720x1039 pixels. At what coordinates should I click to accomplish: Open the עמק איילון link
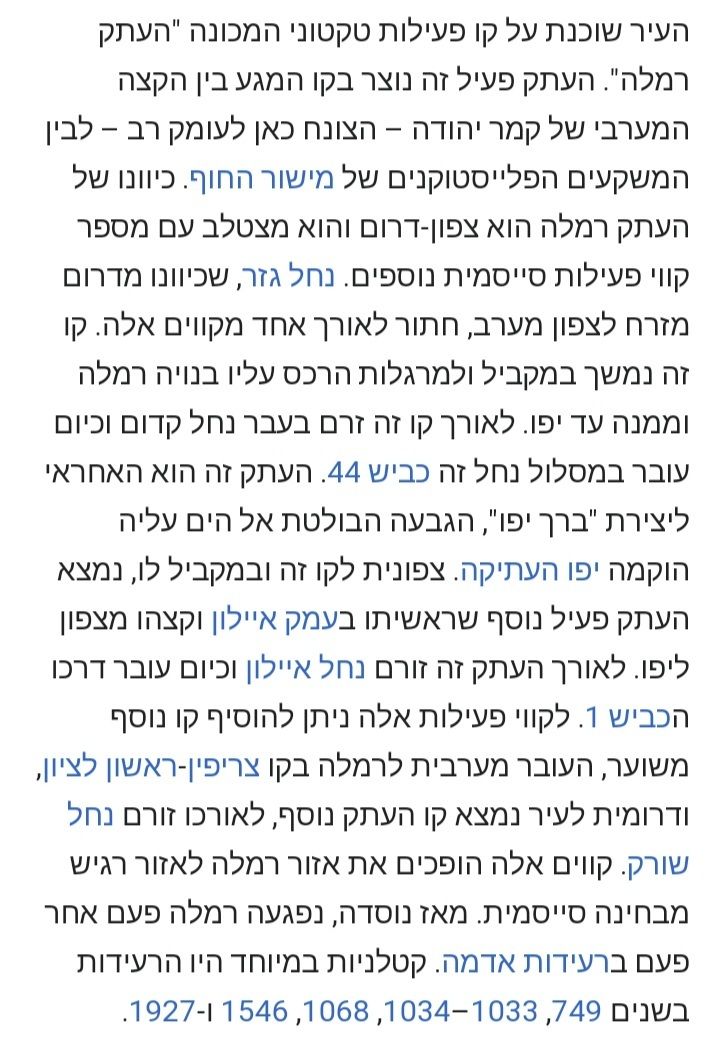point(268,620)
